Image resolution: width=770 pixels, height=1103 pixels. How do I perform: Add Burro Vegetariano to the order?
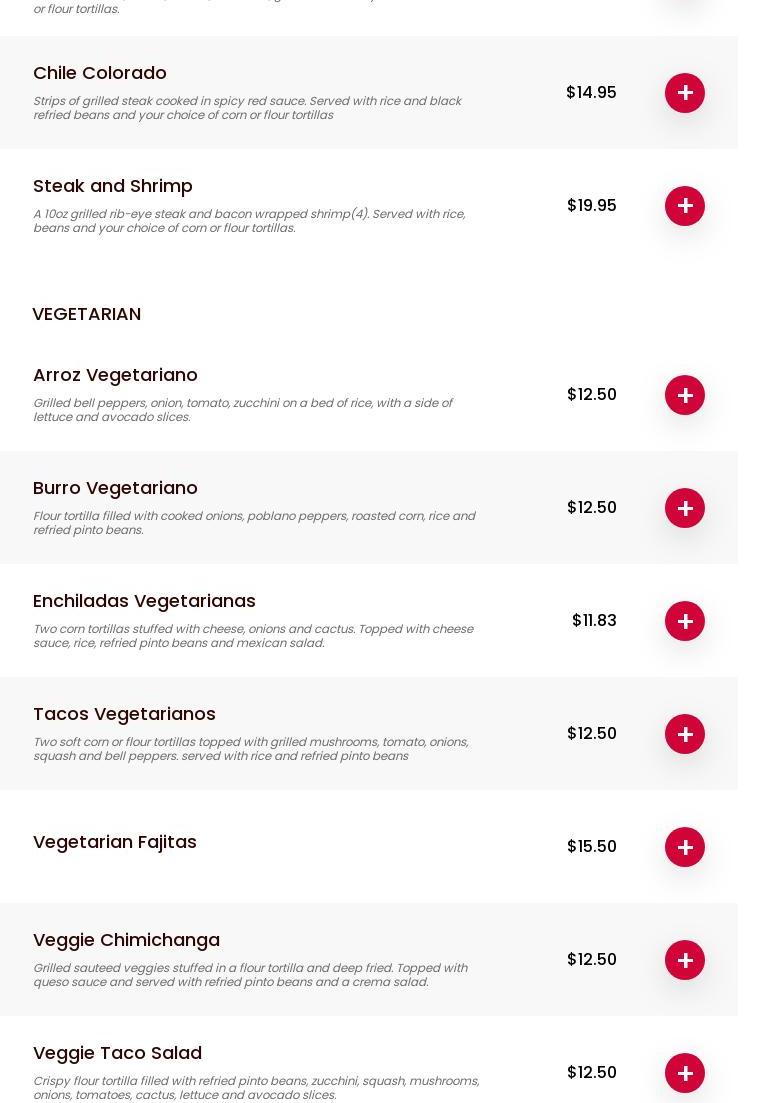pyautogui.click(x=685, y=508)
